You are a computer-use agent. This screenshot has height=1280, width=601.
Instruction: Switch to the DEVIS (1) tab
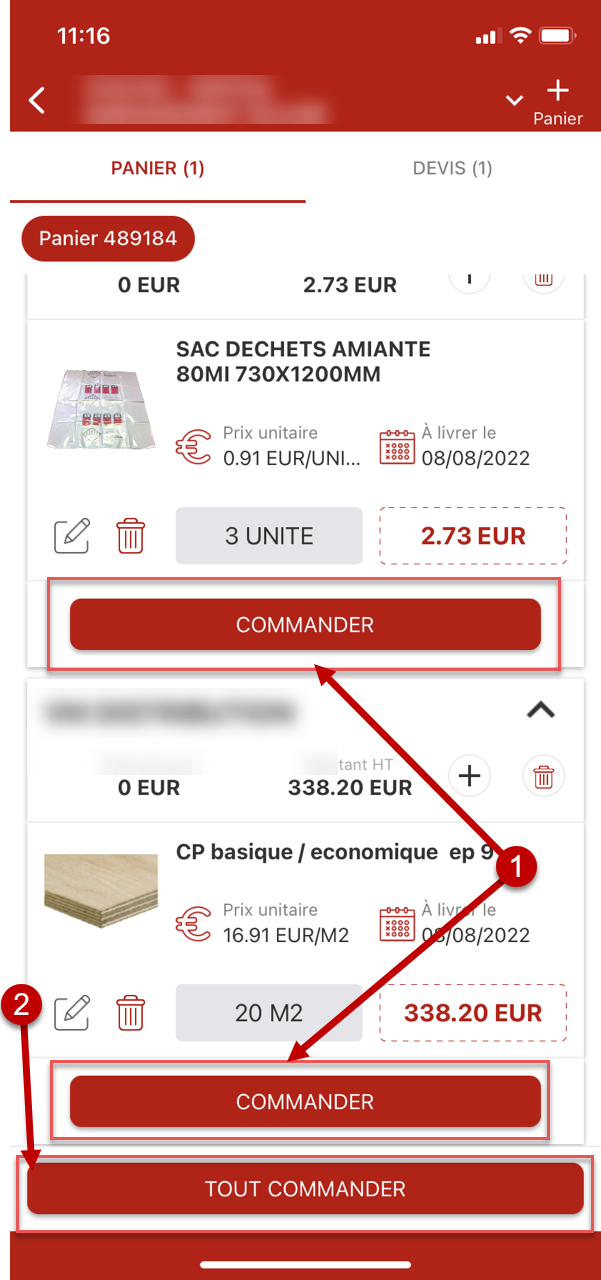pyautogui.click(x=452, y=168)
